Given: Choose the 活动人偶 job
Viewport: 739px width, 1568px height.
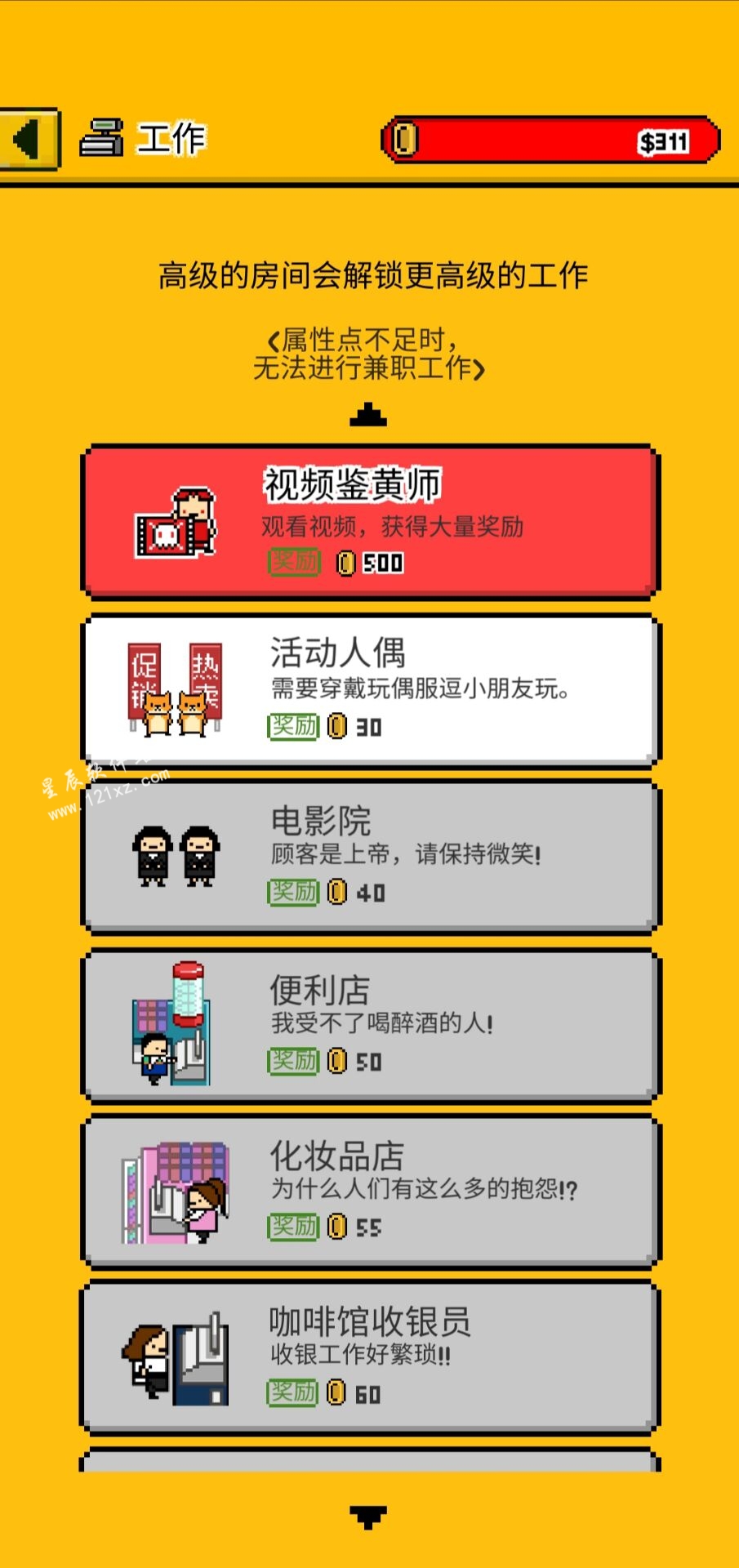Looking at the screenshot, I should pos(370,690).
